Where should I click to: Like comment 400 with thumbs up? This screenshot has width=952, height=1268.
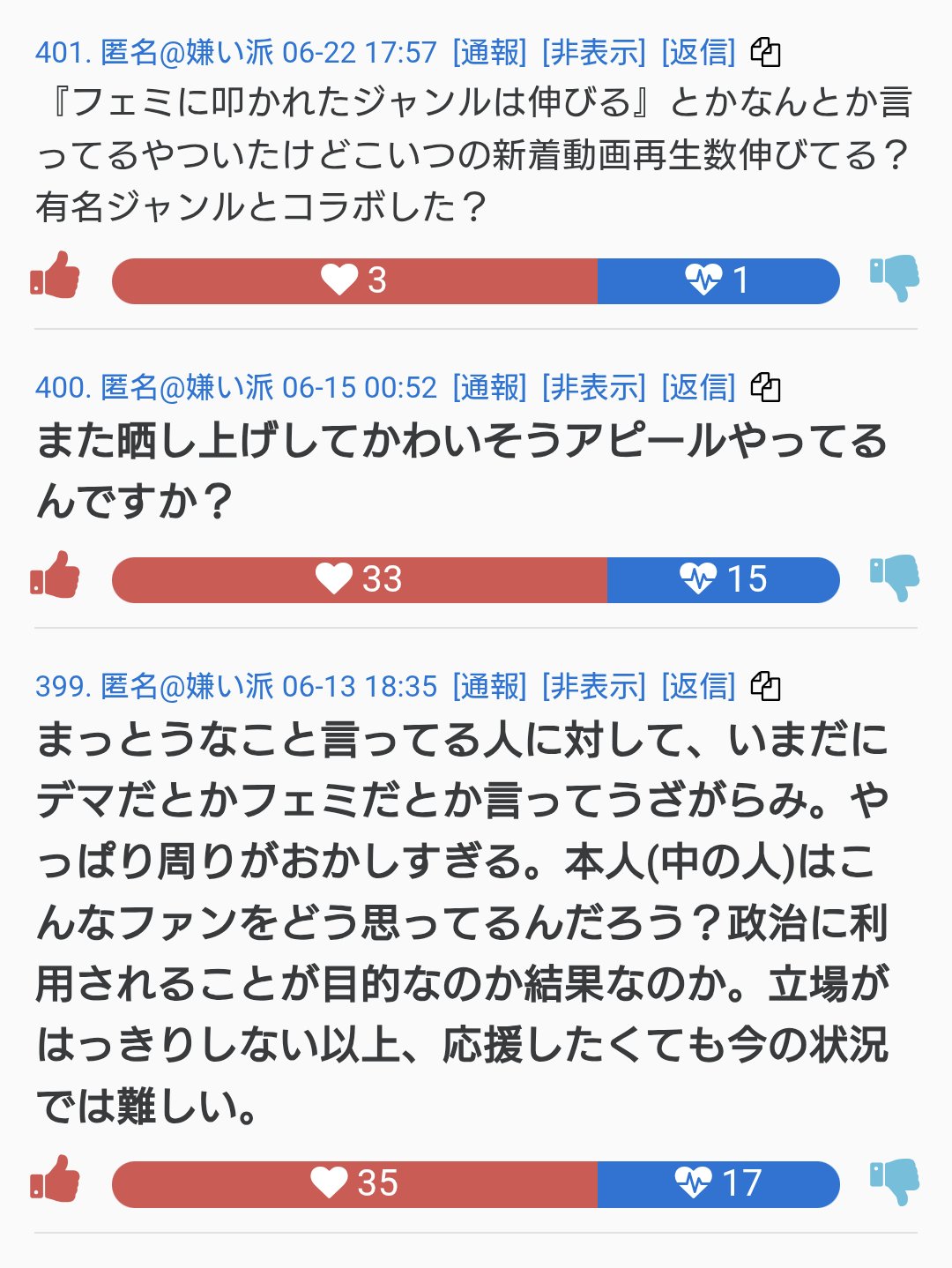56,575
